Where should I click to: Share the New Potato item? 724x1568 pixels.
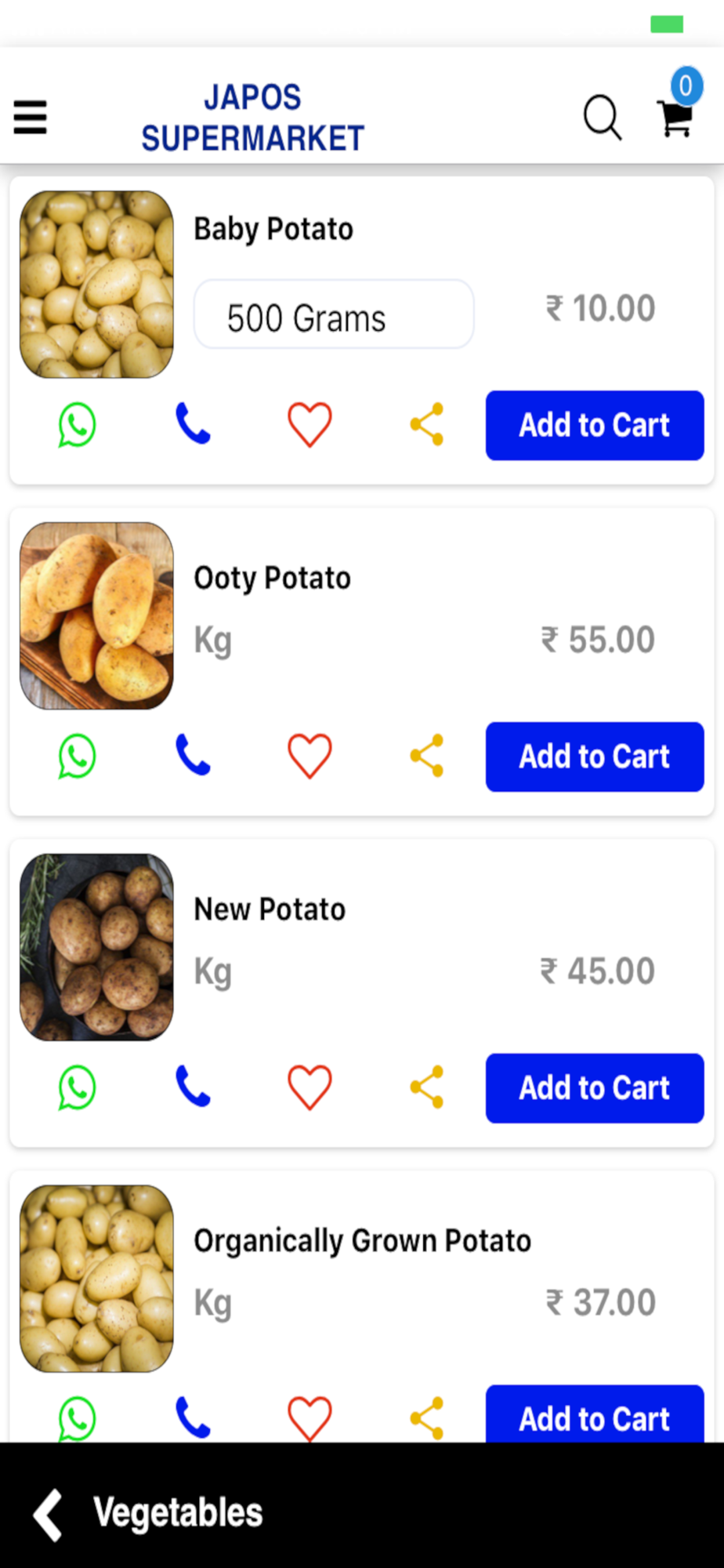(427, 1087)
